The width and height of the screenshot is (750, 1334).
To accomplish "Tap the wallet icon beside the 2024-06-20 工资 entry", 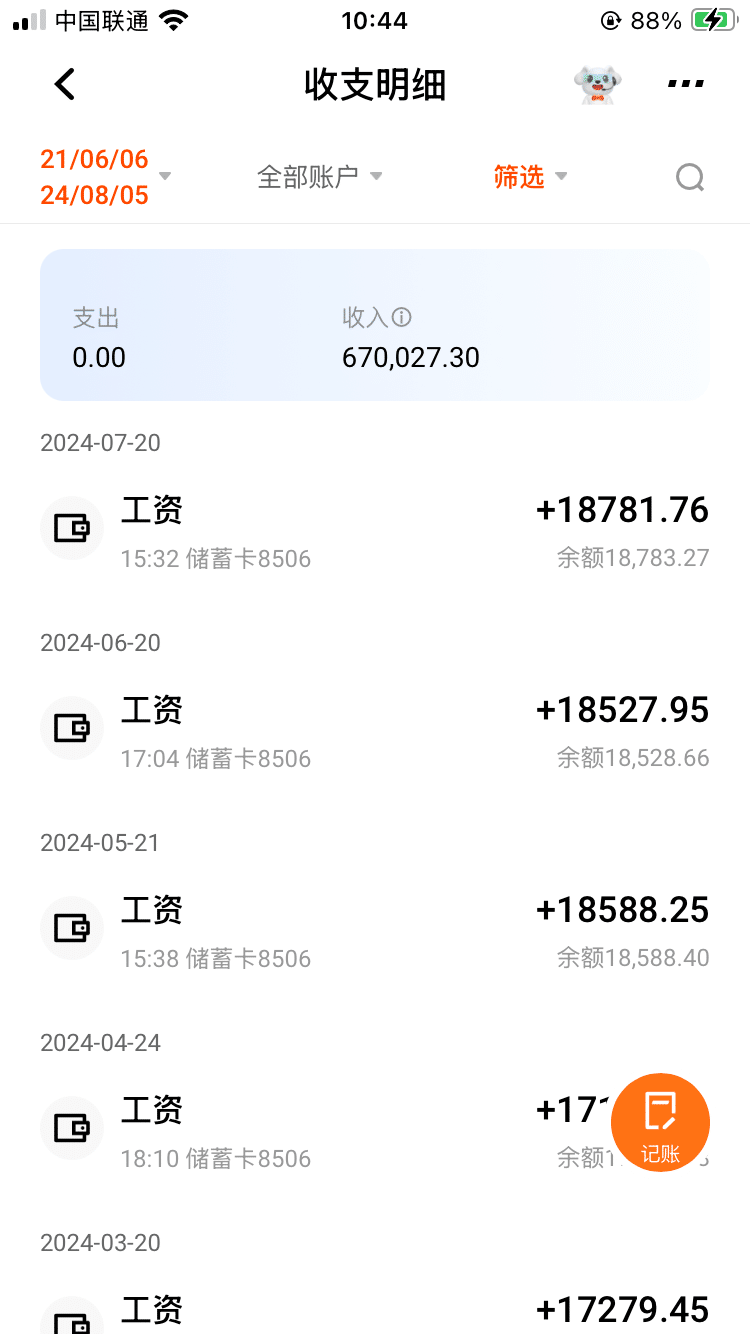I will pyautogui.click(x=71, y=728).
